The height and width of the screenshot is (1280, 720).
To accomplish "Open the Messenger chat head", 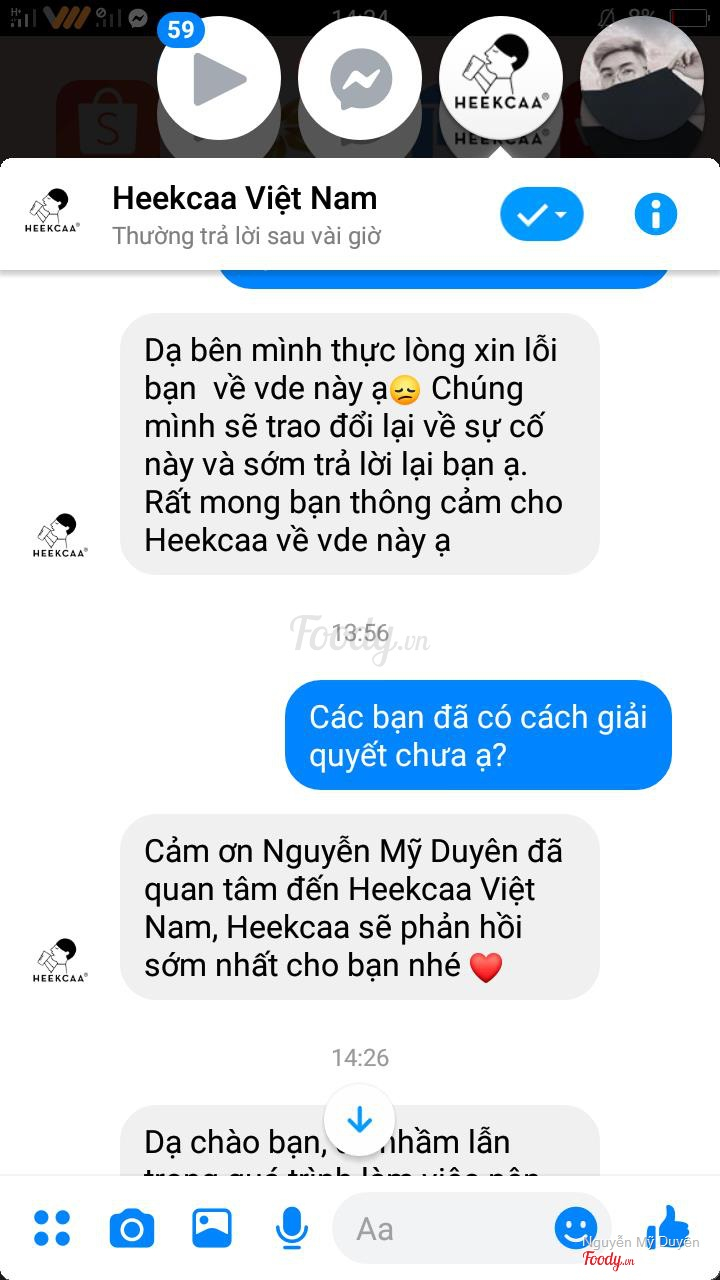I will (360, 78).
